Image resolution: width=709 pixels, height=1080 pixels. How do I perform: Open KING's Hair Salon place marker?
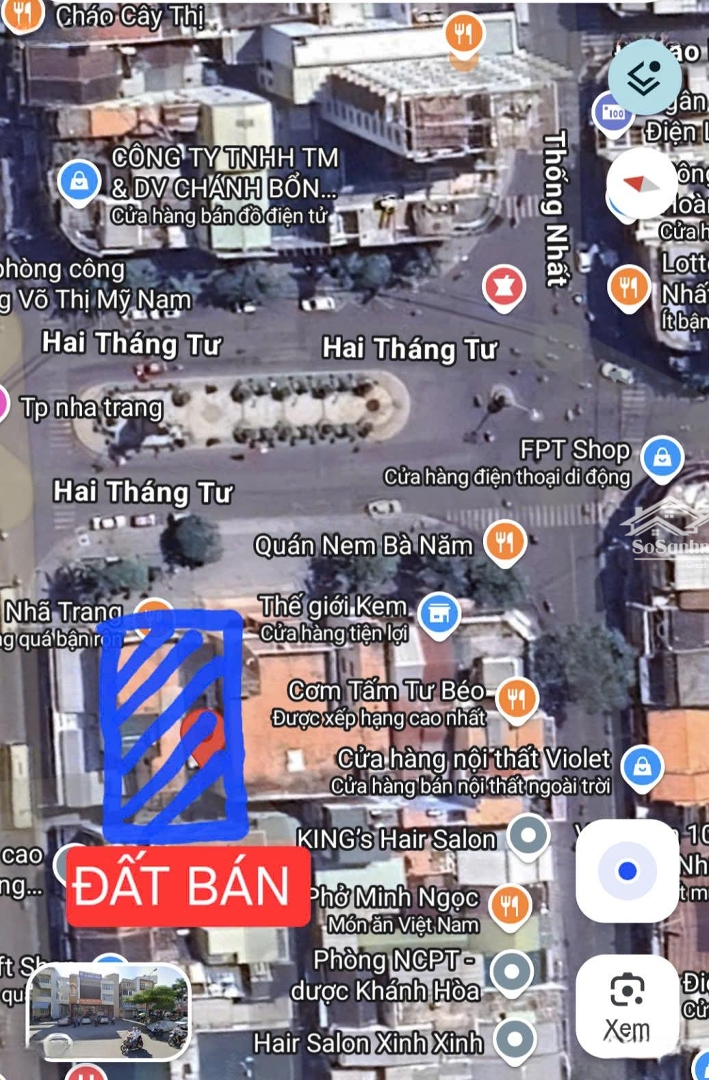[x=528, y=835]
